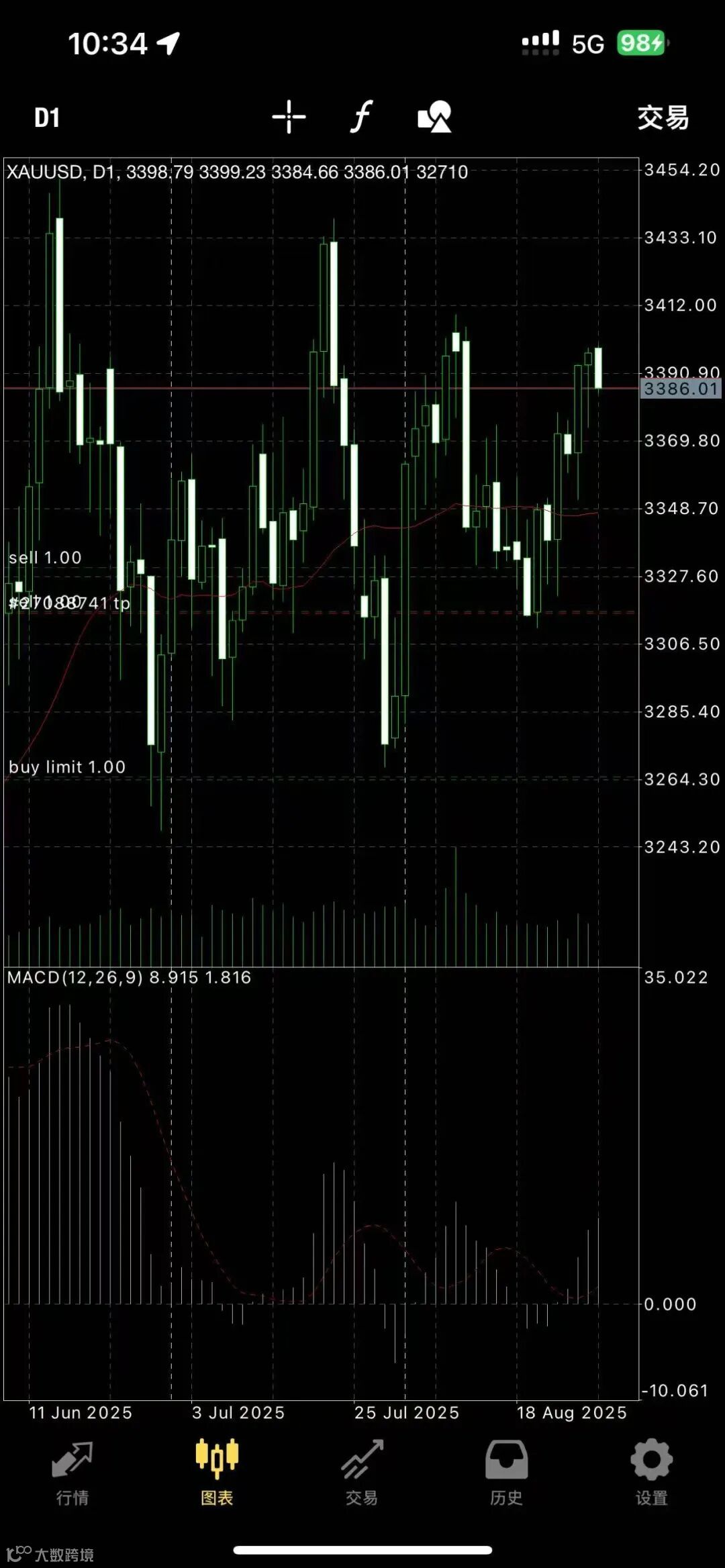Tap 交易 at the top right
The width and height of the screenshot is (725, 1568).
coord(663,118)
